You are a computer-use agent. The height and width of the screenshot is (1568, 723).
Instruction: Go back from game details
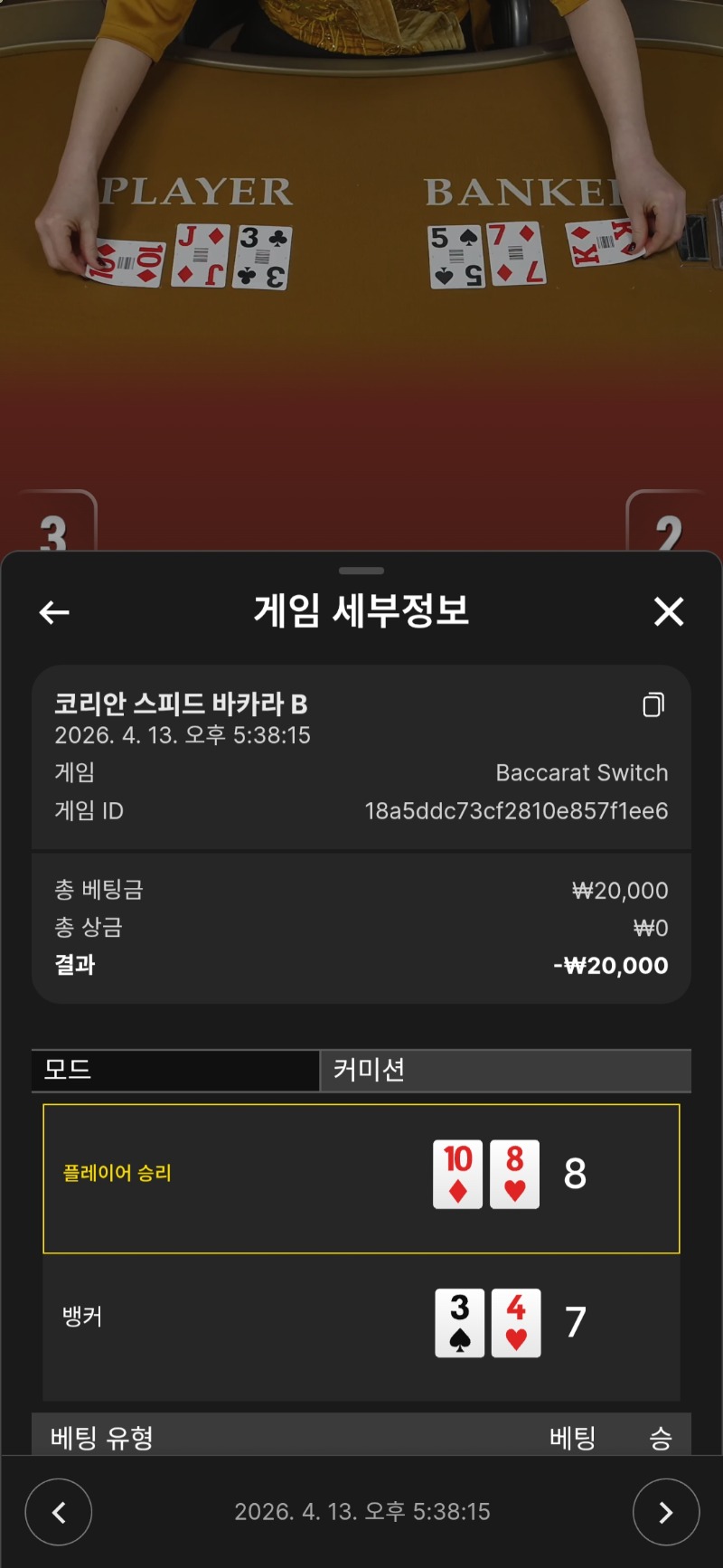(x=54, y=612)
